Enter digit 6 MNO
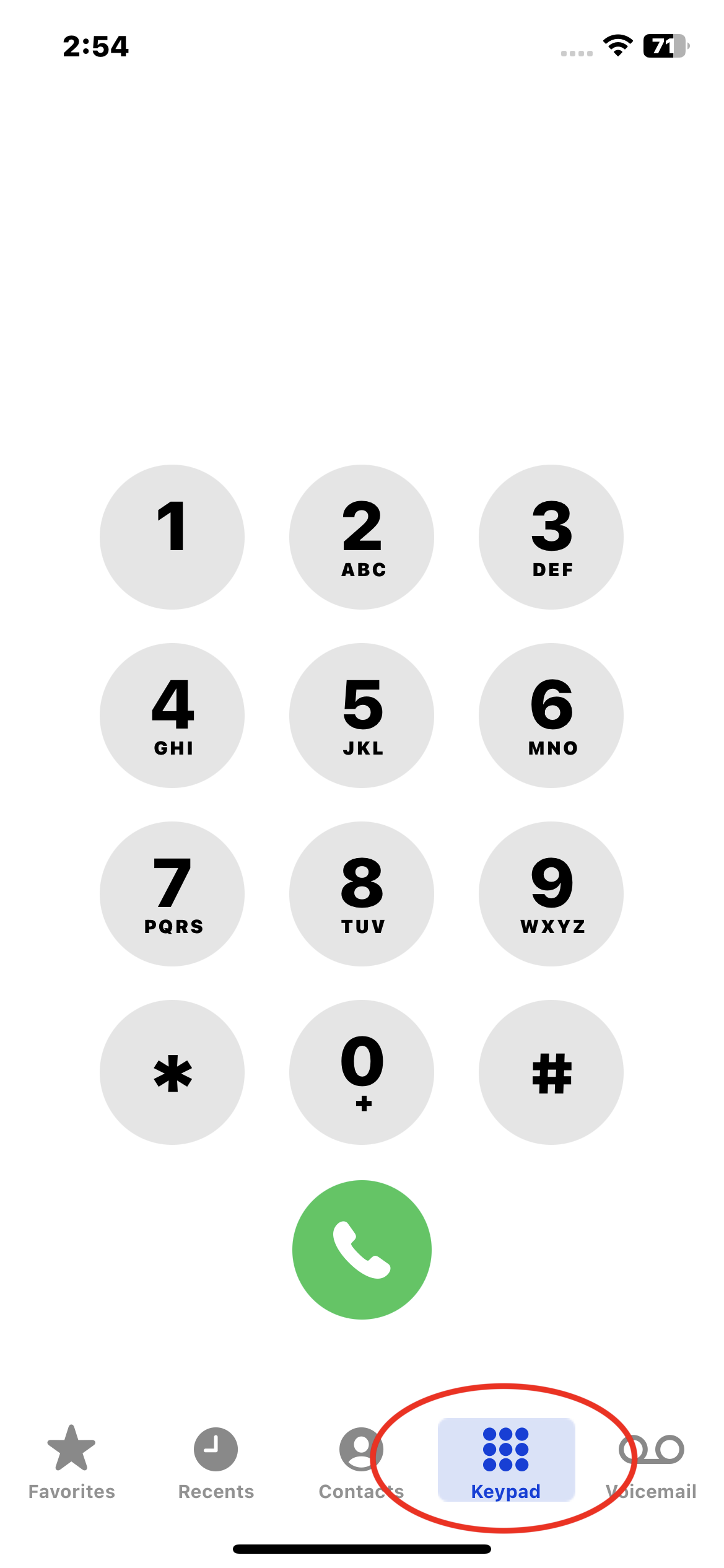Screen dimensions: 724x1568 [x=551, y=716]
